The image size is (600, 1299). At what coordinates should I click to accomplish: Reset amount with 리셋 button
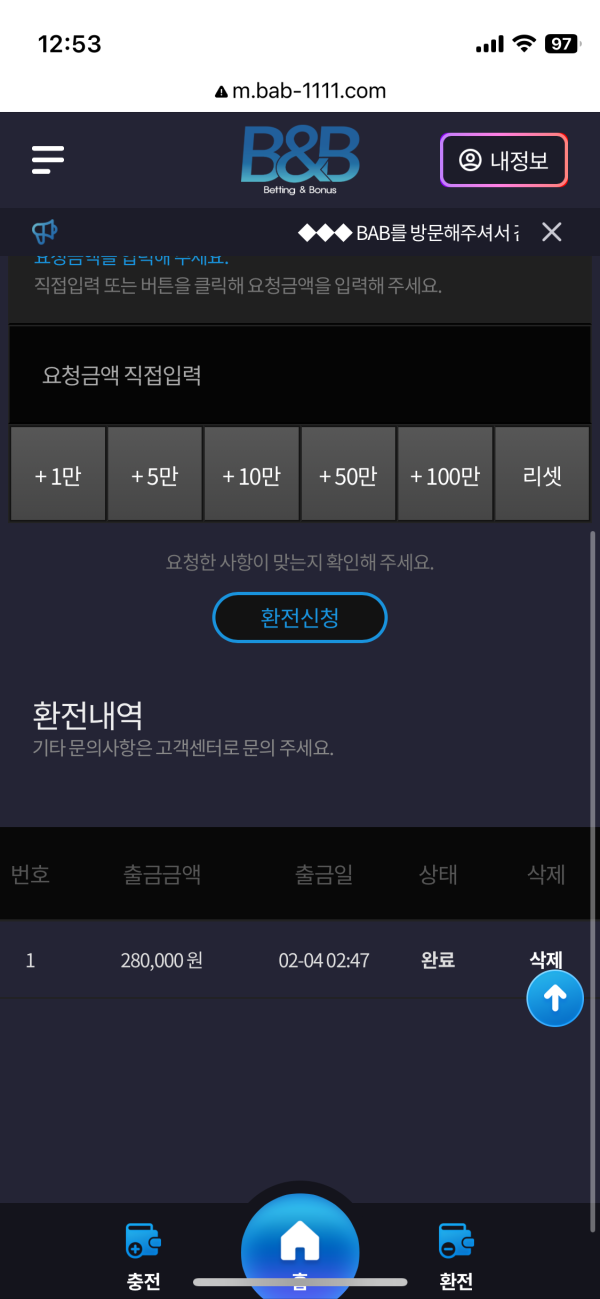coord(542,476)
